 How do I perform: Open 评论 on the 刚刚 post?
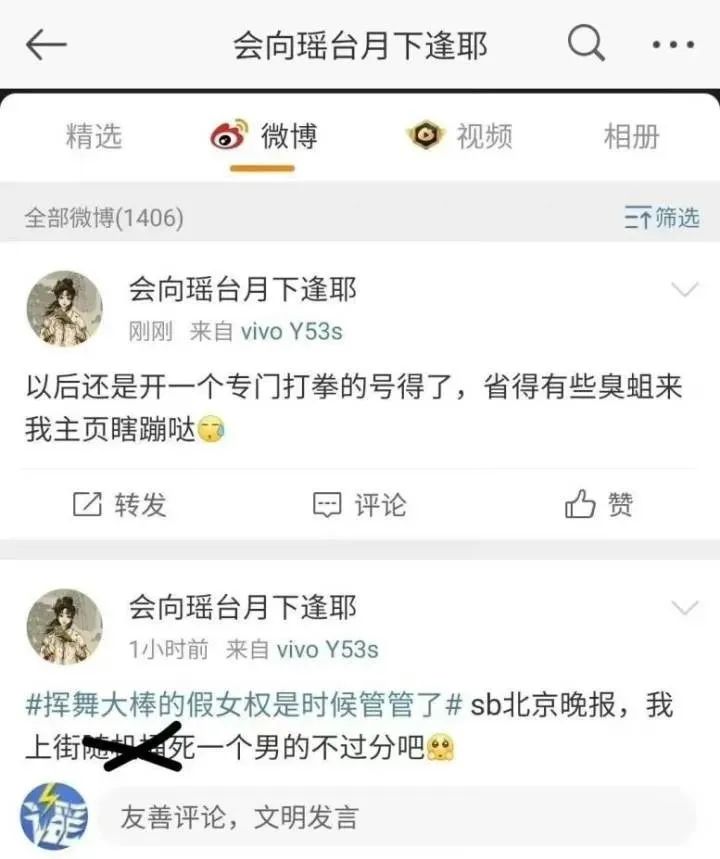pyautogui.click(x=360, y=505)
